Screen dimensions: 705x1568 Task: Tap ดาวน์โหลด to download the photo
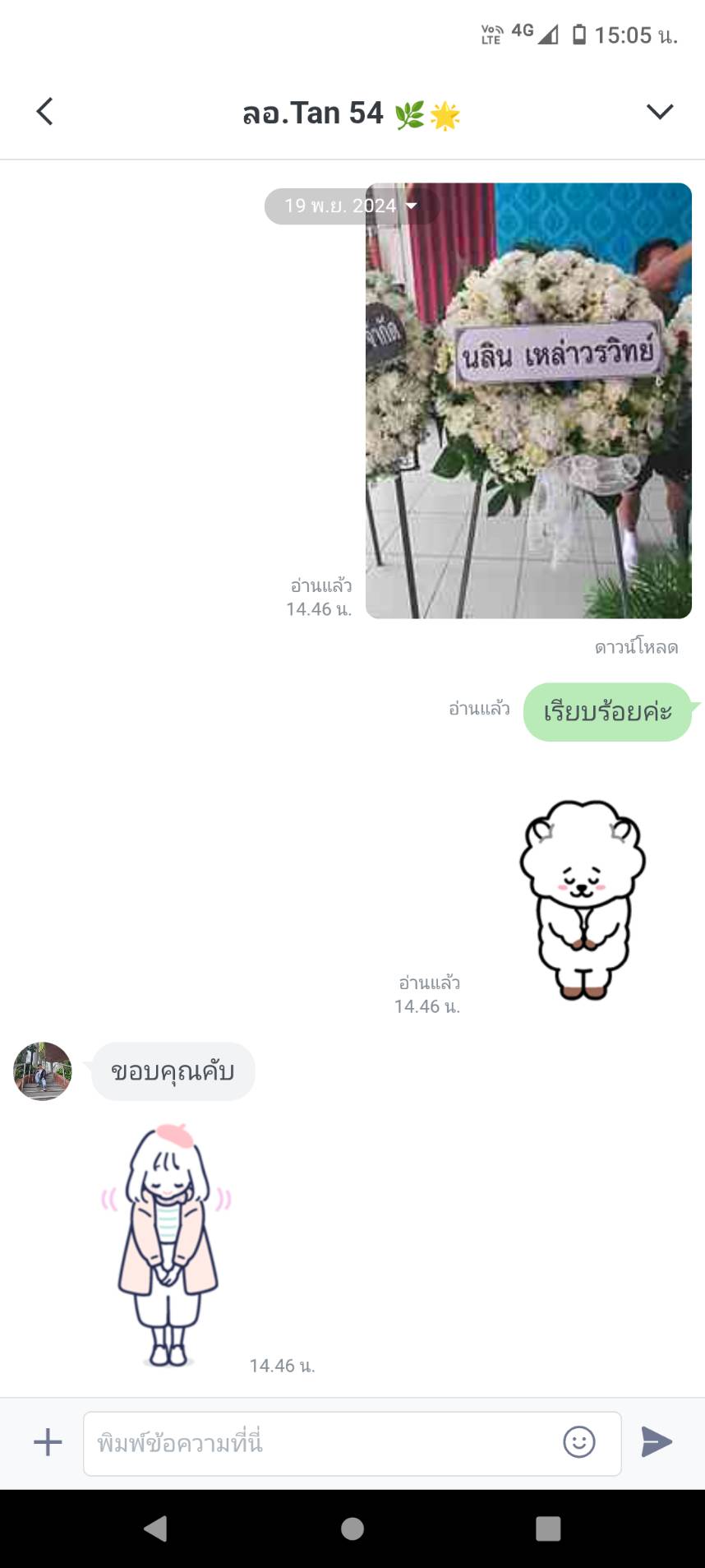(x=636, y=647)
